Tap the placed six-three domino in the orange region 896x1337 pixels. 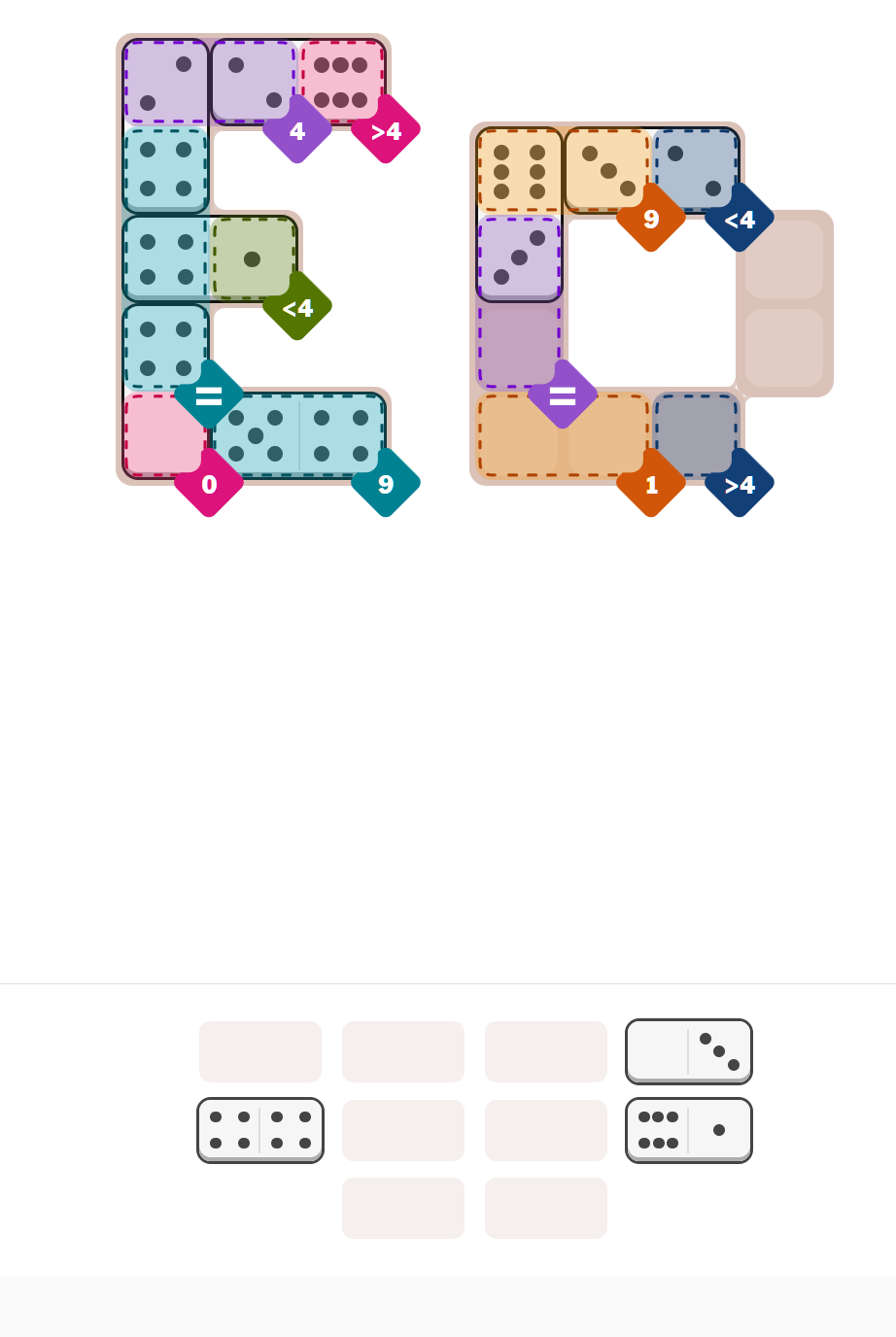(563, 171)
